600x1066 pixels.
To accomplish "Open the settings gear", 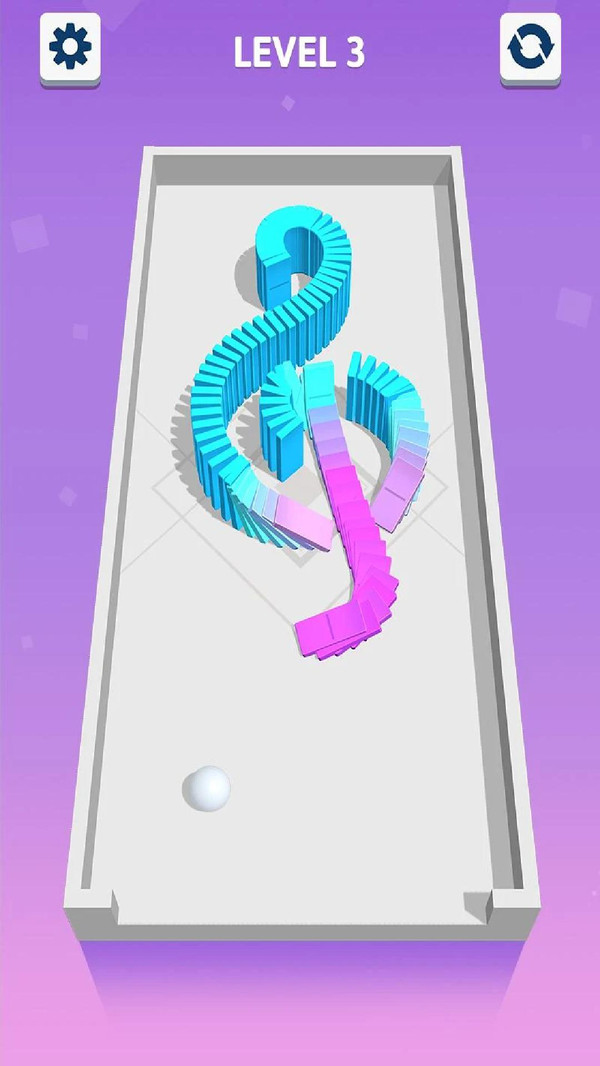I will click(x=70, y=47).
